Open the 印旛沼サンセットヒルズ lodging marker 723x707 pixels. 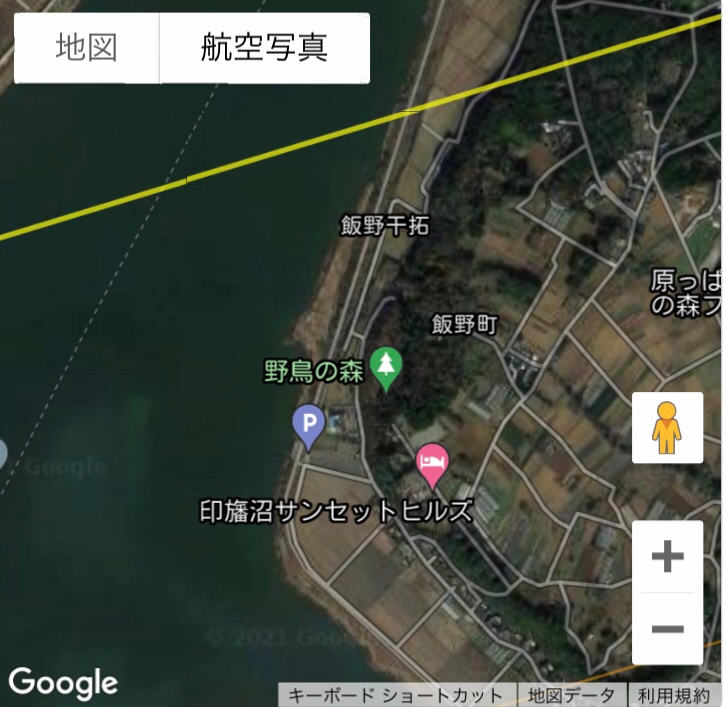tap(431, 464)
